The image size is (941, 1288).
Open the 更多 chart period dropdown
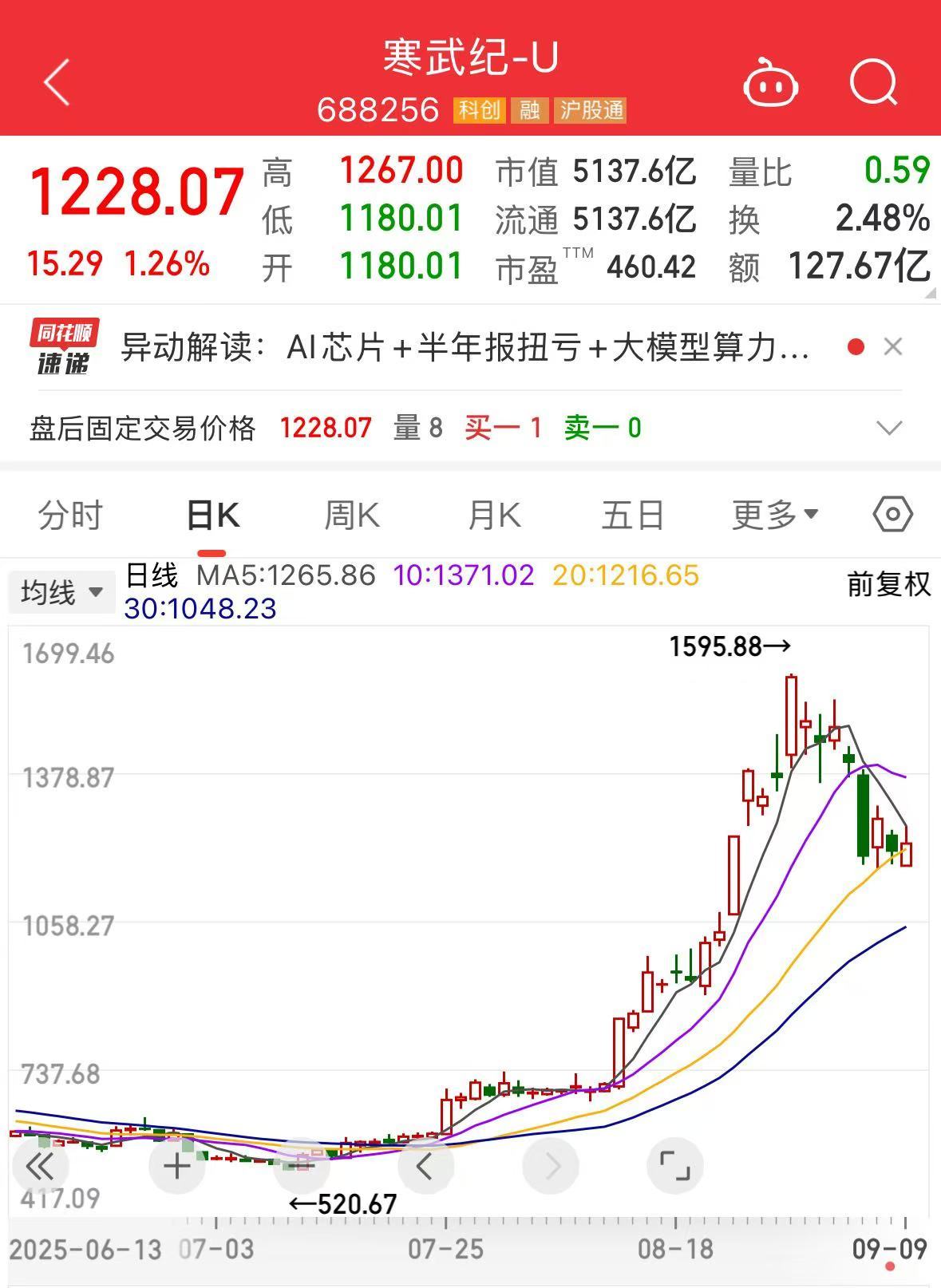pyautogui.click(x=775, y=515)
